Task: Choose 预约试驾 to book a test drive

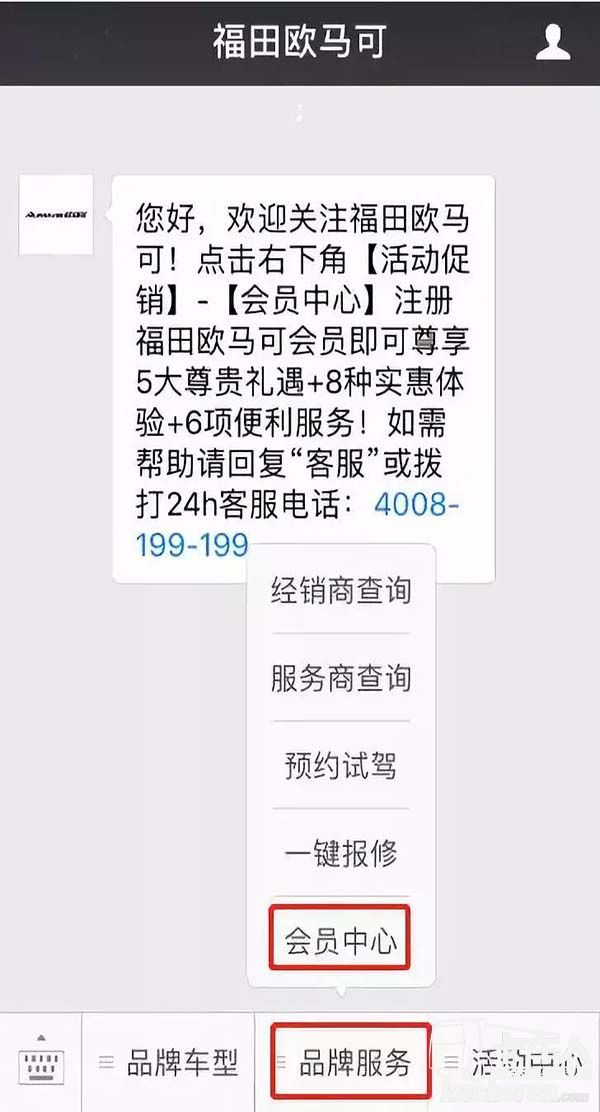Action: point(341,766)
